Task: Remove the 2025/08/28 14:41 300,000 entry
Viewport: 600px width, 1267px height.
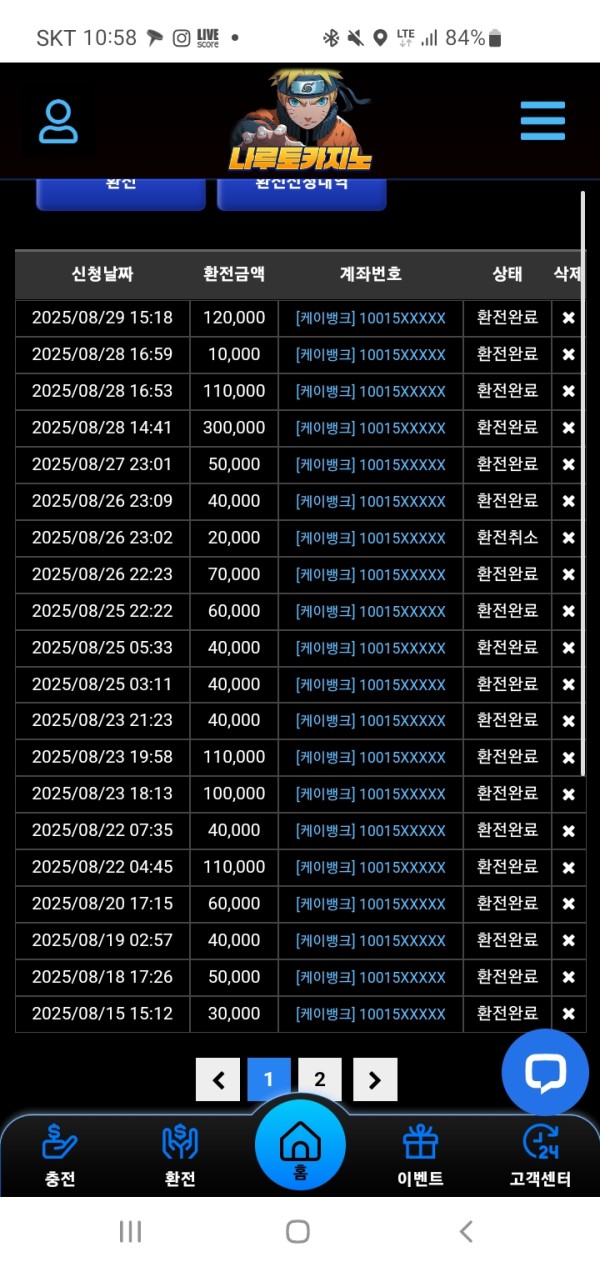Action: (568, 428)
